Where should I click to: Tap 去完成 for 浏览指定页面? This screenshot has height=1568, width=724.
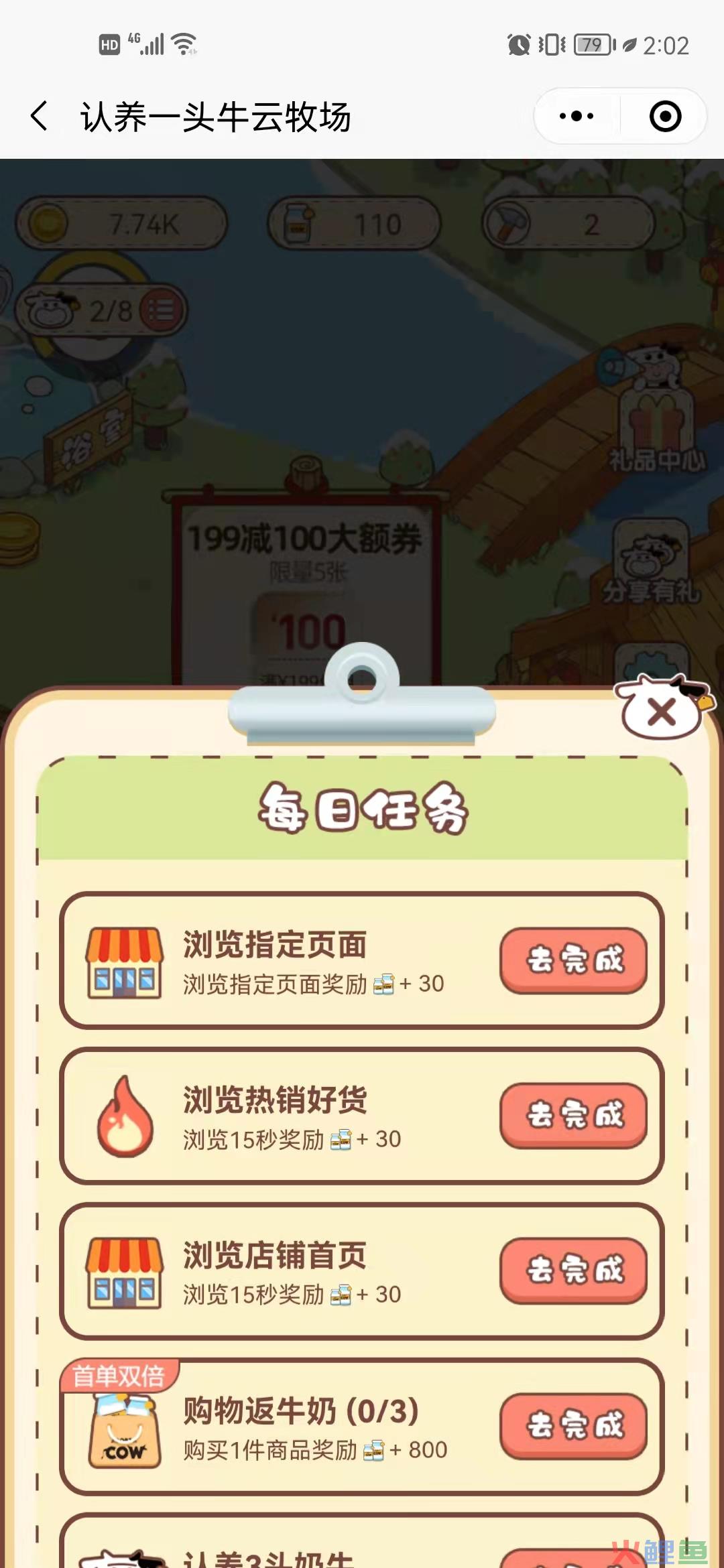click(574, 960)
